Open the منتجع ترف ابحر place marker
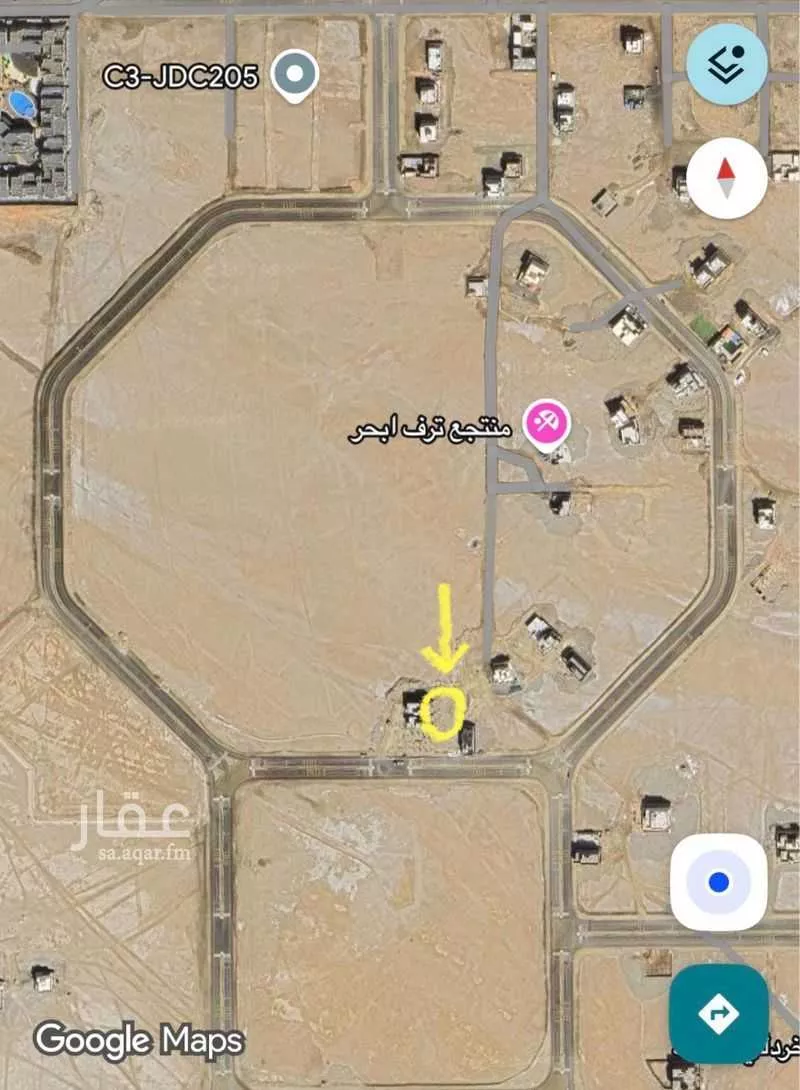The width and height of the screenshot is (800, 1090). (x=547, y=424)
